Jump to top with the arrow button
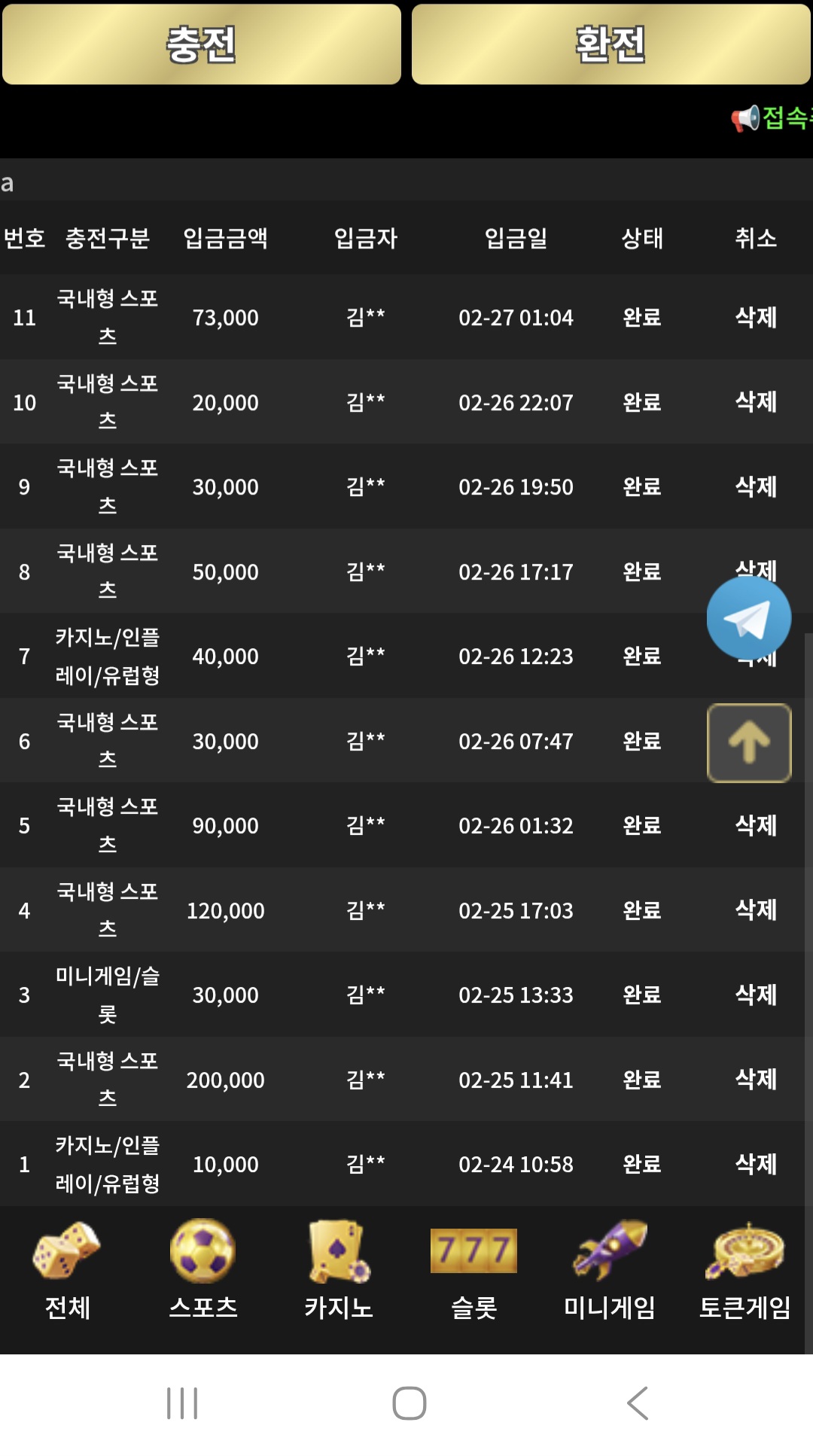 click(748, 743)
